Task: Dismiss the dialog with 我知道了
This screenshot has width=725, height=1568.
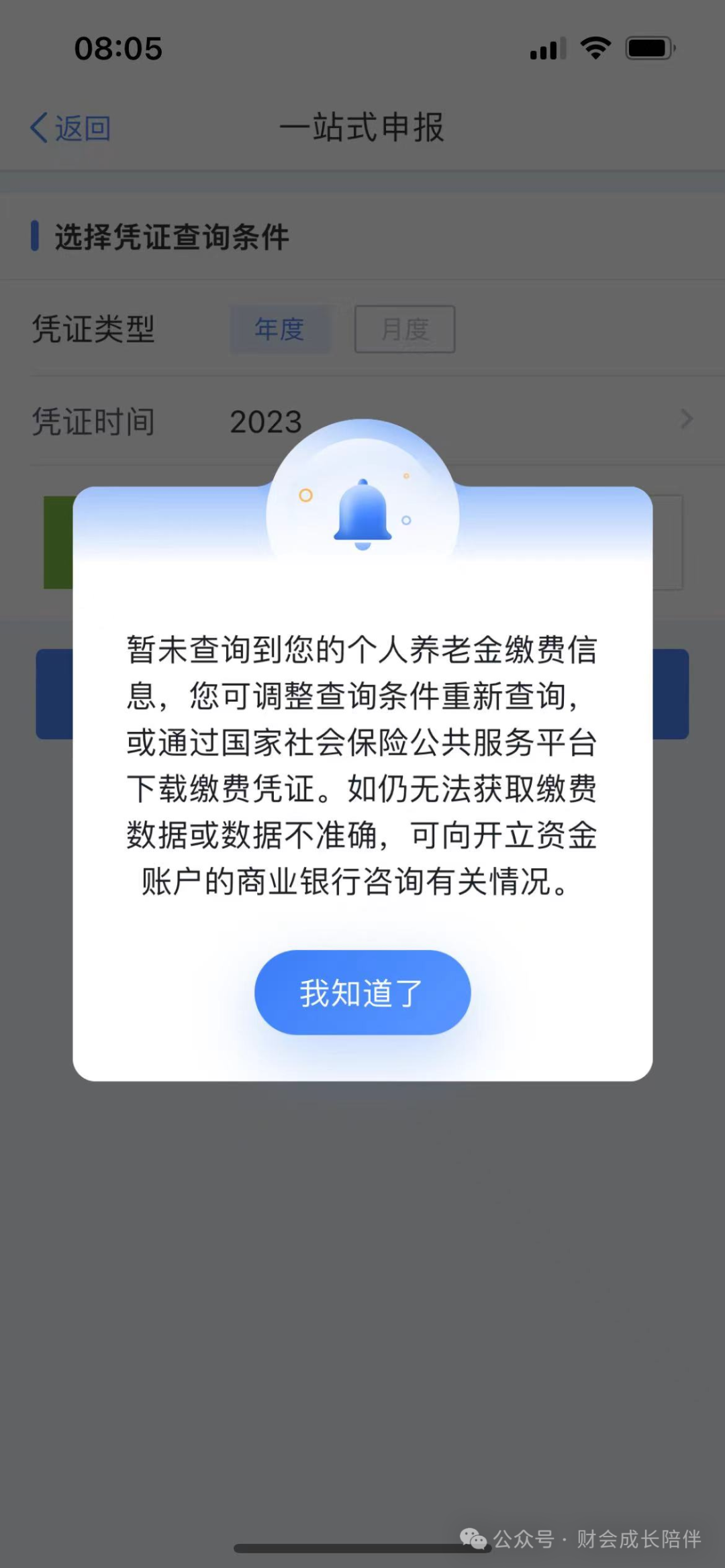Action: pos(362,992)
